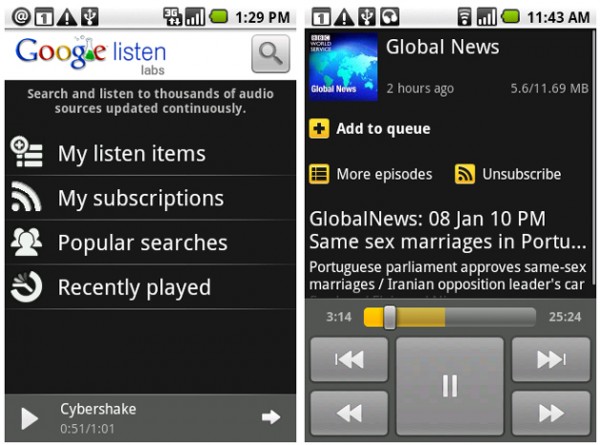Open the search magnifier button
The image size is (600, 445).
[x=270, y=54]
